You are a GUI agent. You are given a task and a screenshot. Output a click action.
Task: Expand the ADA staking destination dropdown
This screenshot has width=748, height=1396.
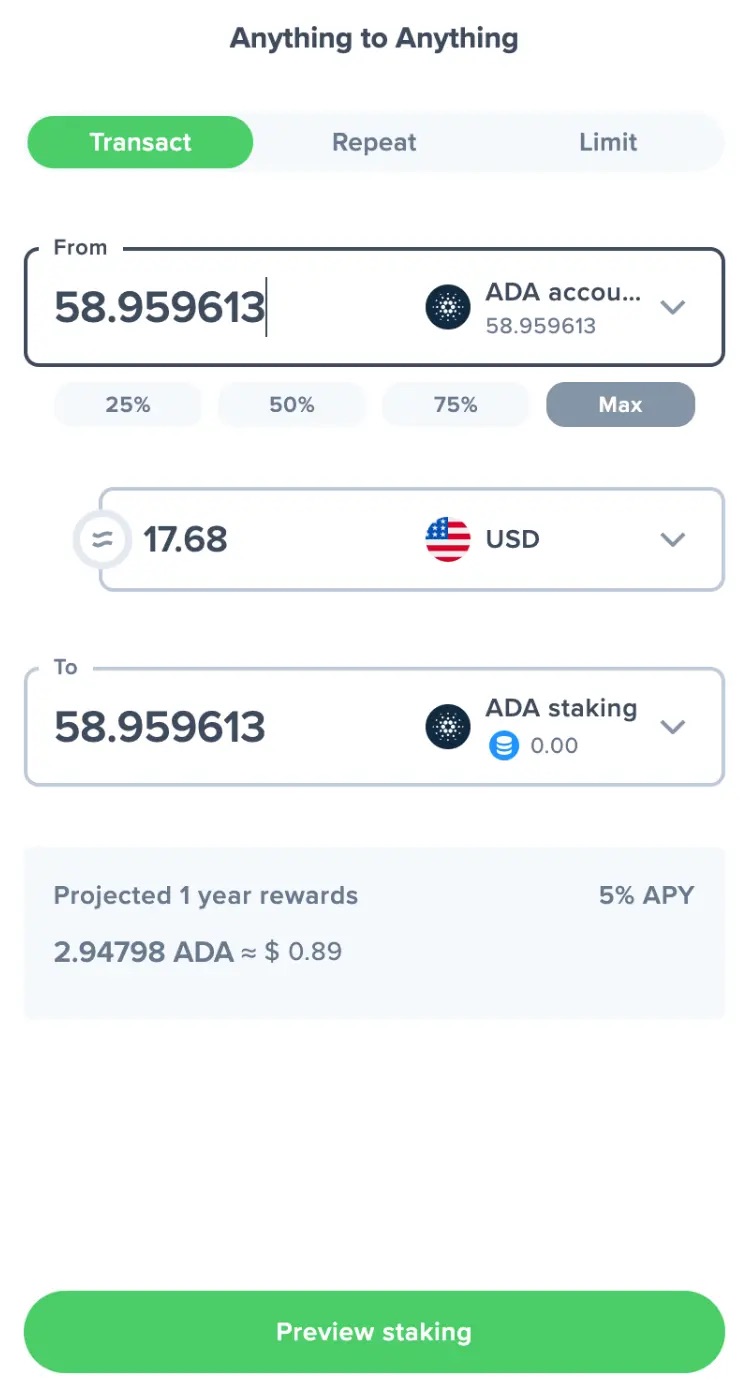(x=673, y=727)
